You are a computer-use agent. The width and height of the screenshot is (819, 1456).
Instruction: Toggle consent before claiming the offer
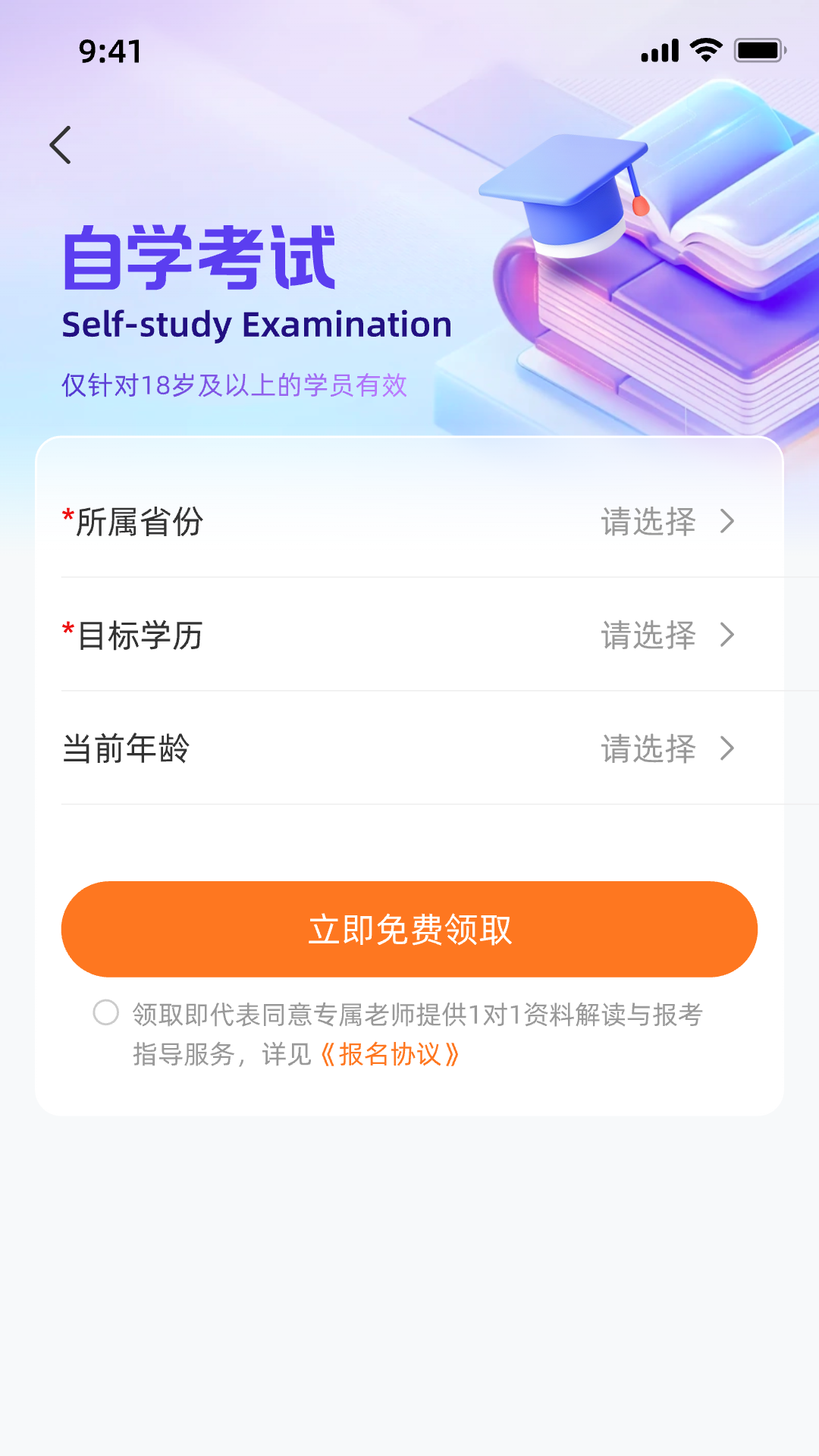[x=106, y=1012]
